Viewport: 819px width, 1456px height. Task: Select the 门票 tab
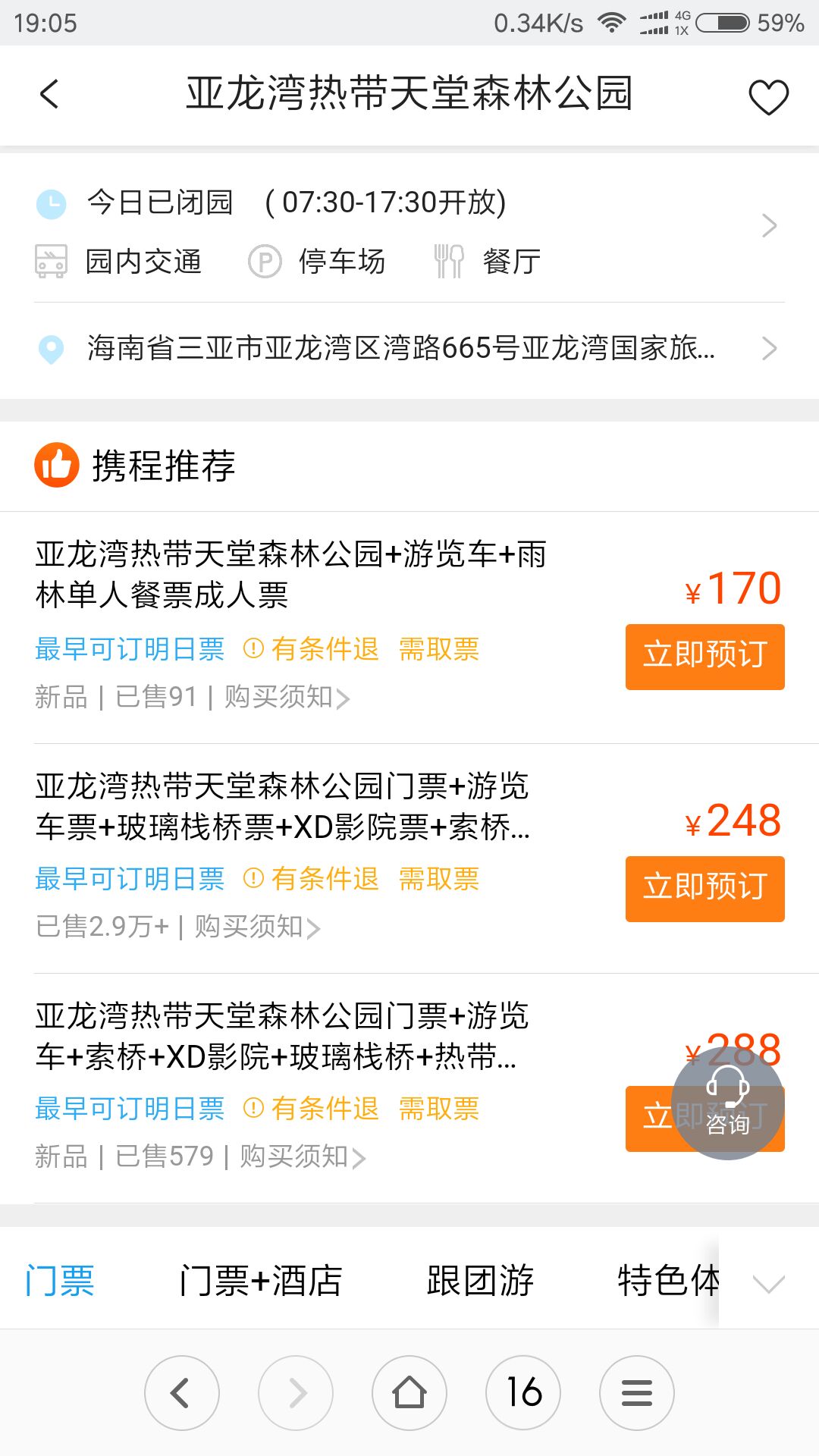(x=60, y=1281)
